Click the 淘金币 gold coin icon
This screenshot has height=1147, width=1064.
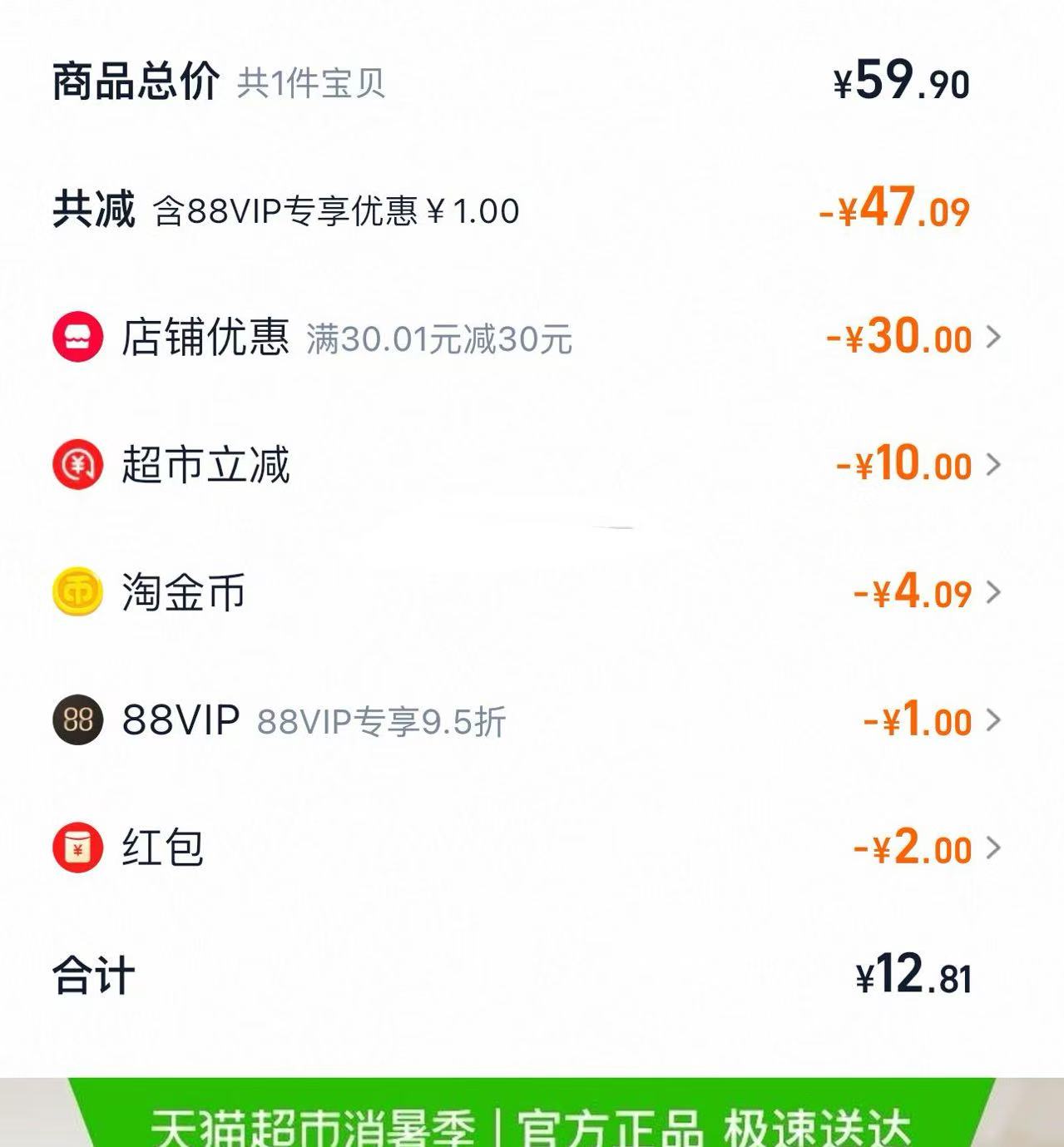(76, 594)
